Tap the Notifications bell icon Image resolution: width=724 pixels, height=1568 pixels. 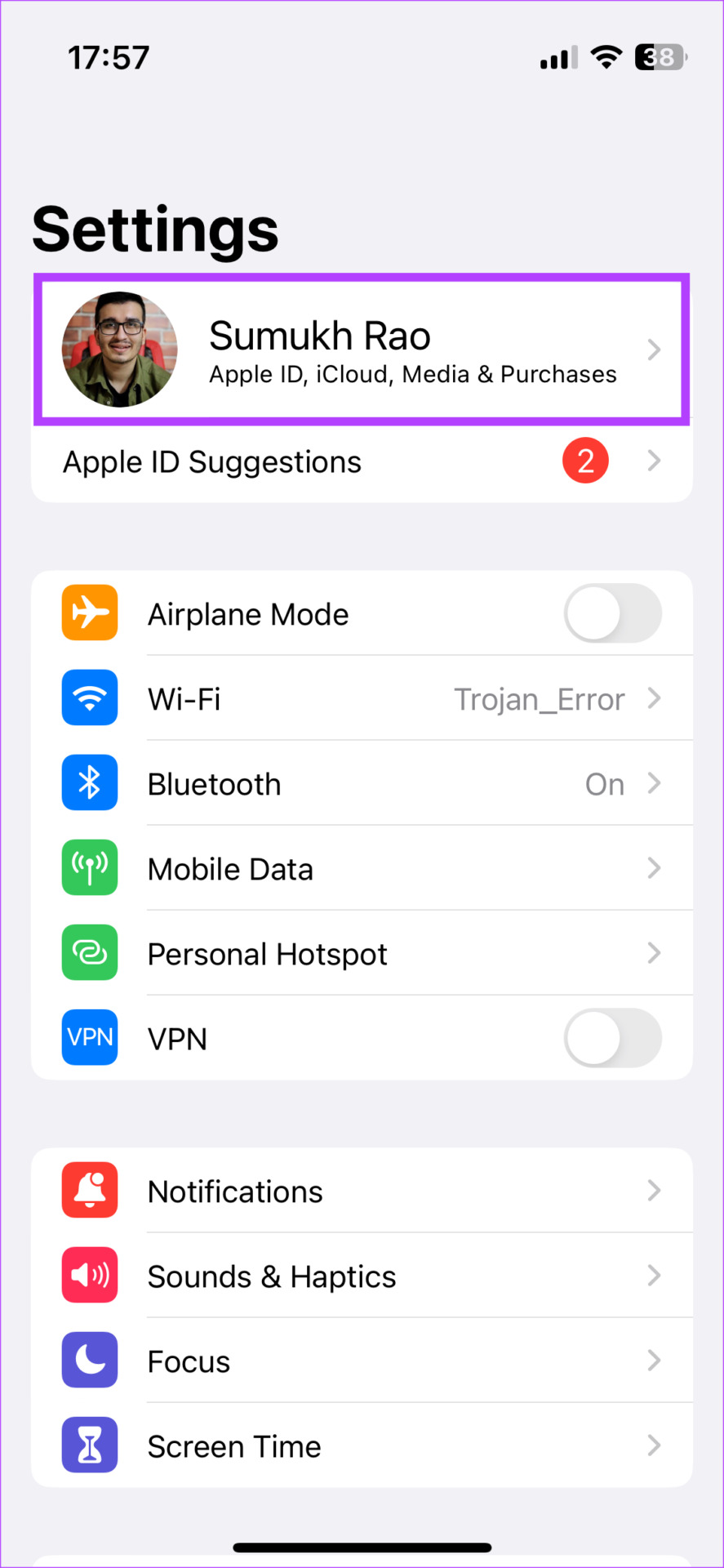[89, 1190]
